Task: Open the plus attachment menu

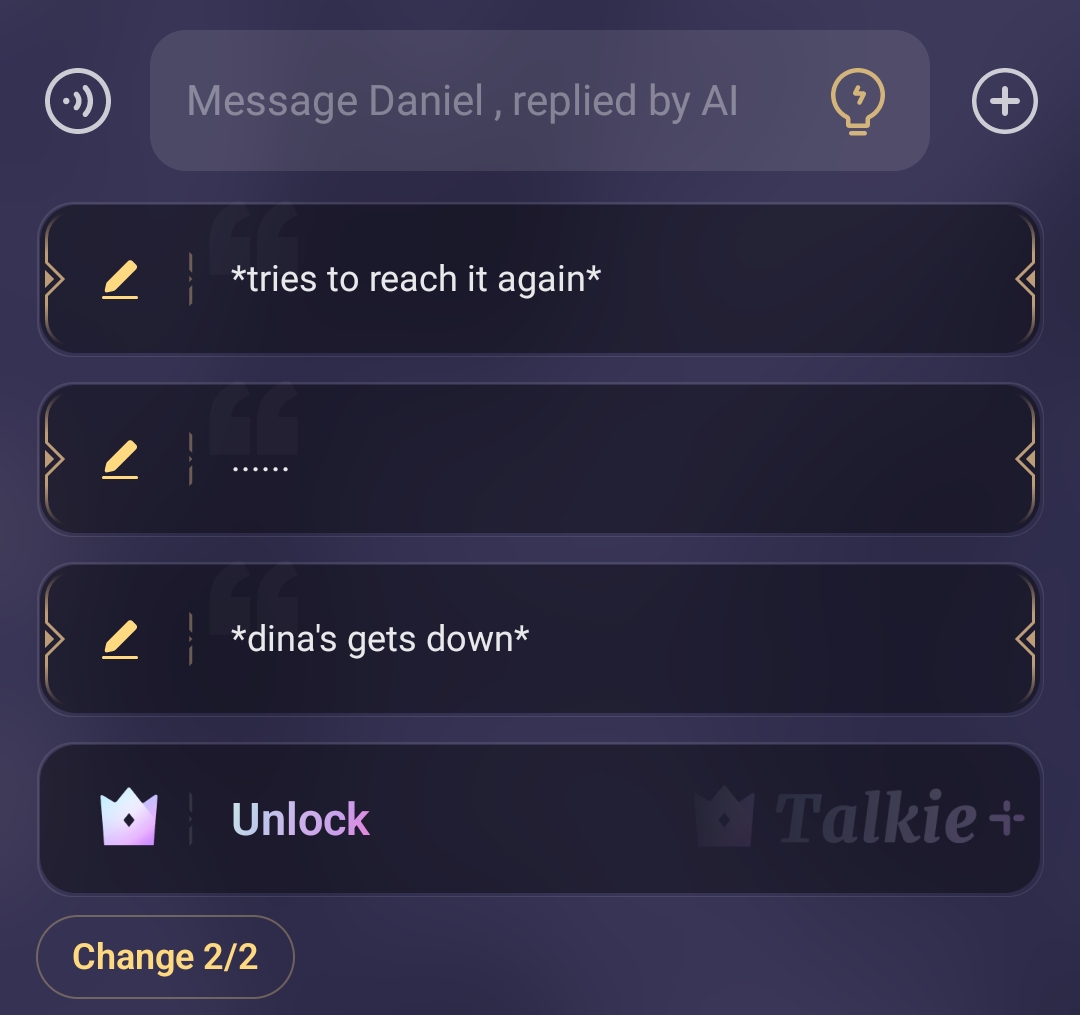Action: 1004,101
